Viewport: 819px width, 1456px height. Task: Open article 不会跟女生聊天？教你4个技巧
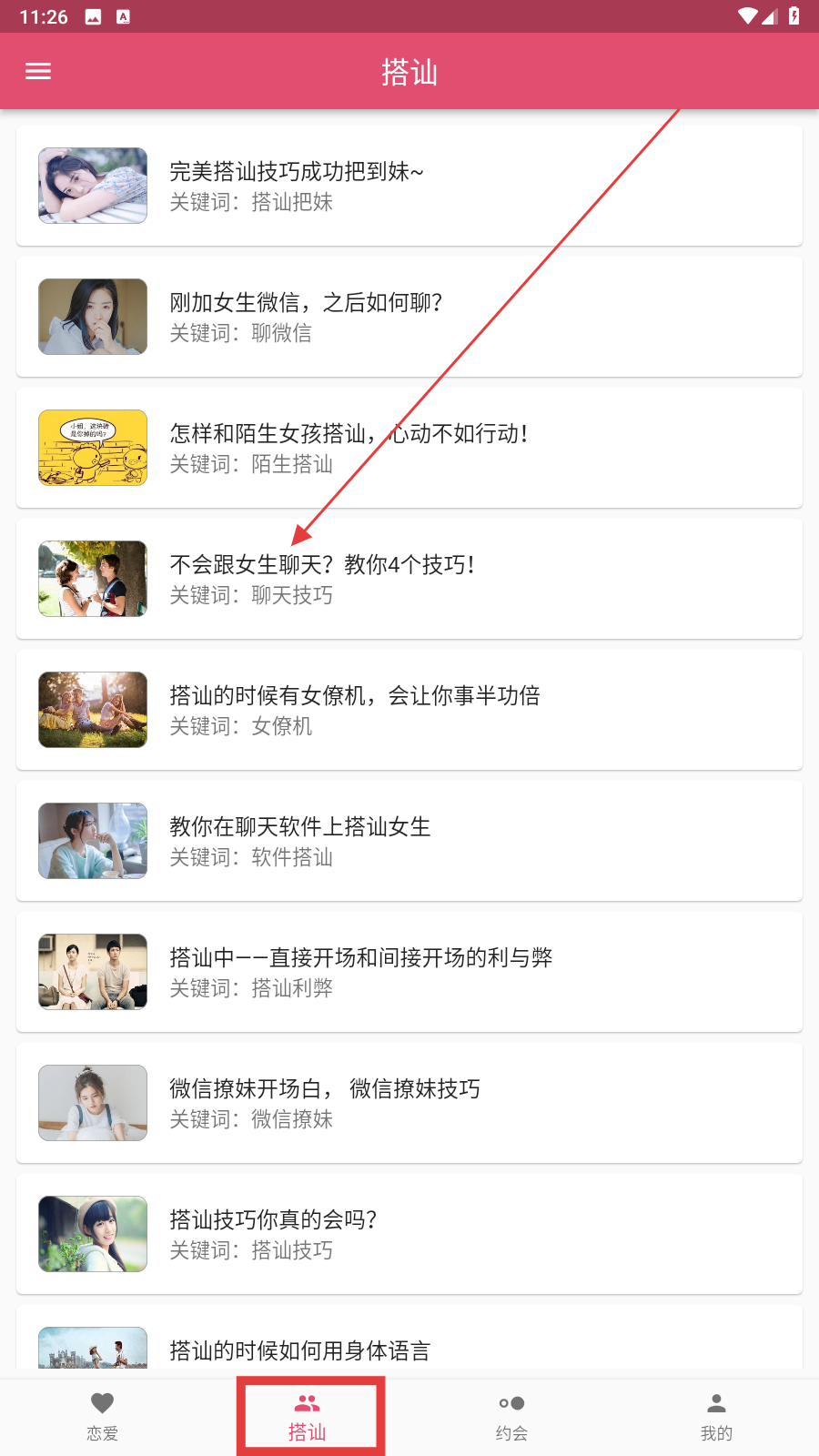[409, 579]
